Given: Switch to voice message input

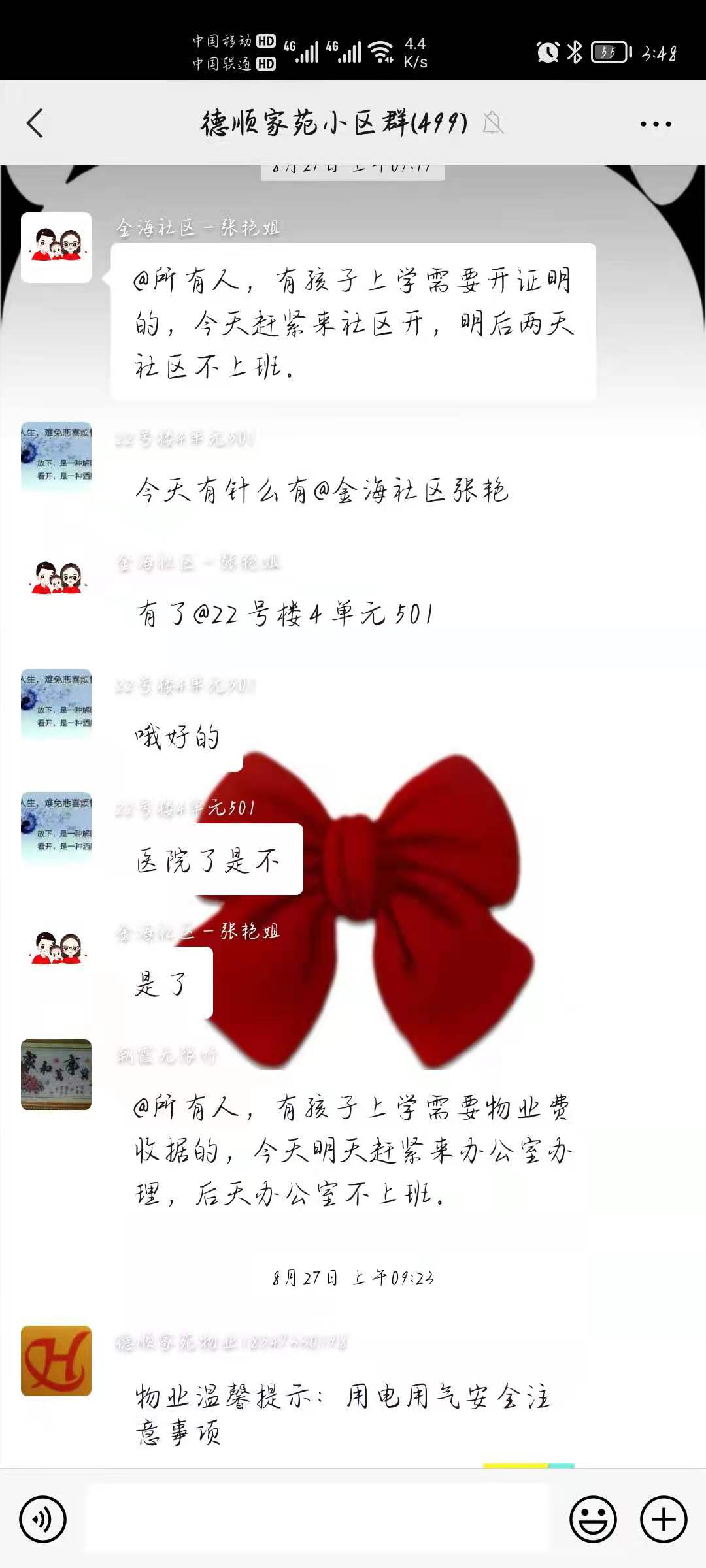Looking at the screenshot, I should point(43,1520).
